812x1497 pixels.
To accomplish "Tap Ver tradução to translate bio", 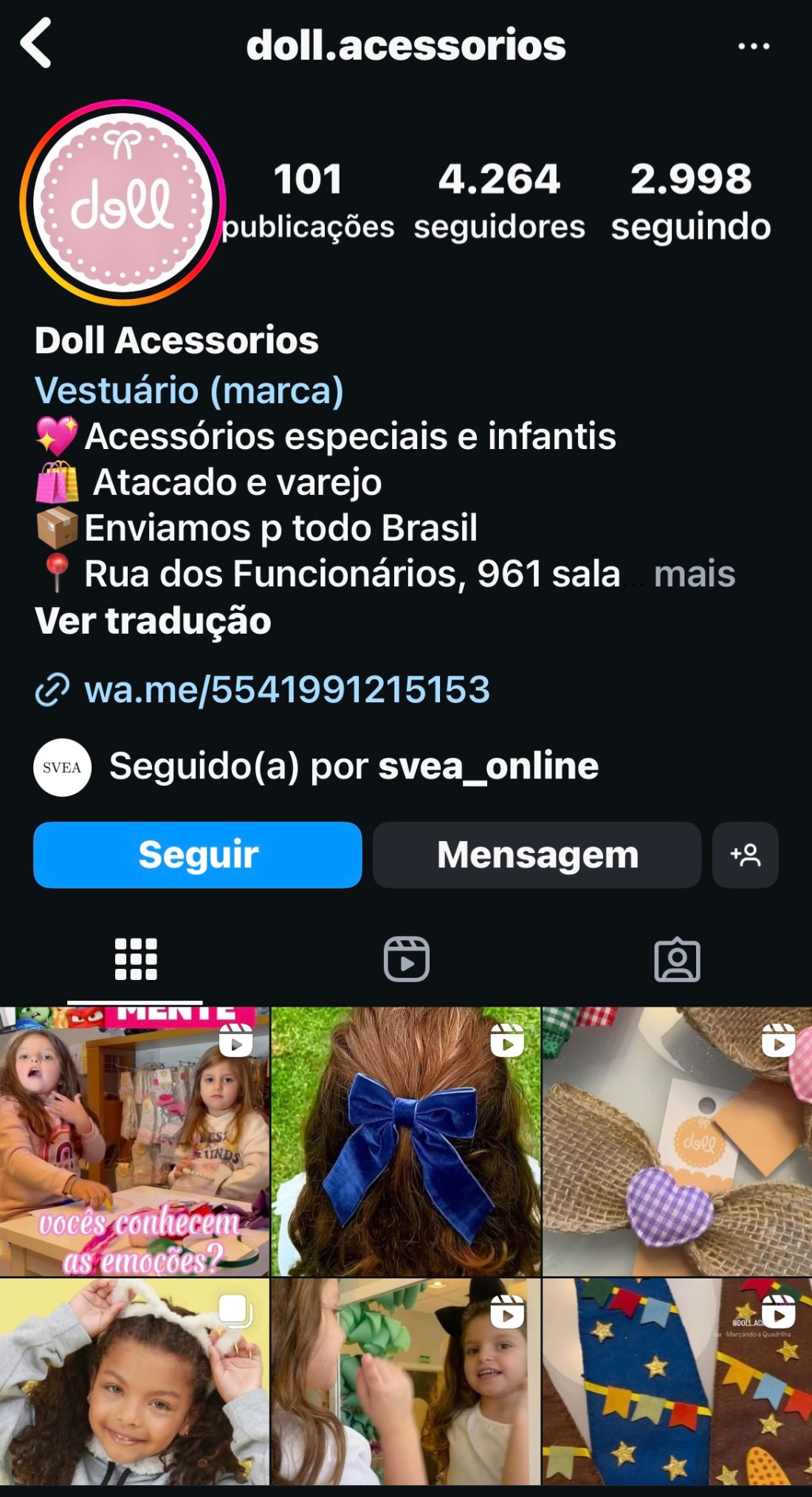I will 153,621.
